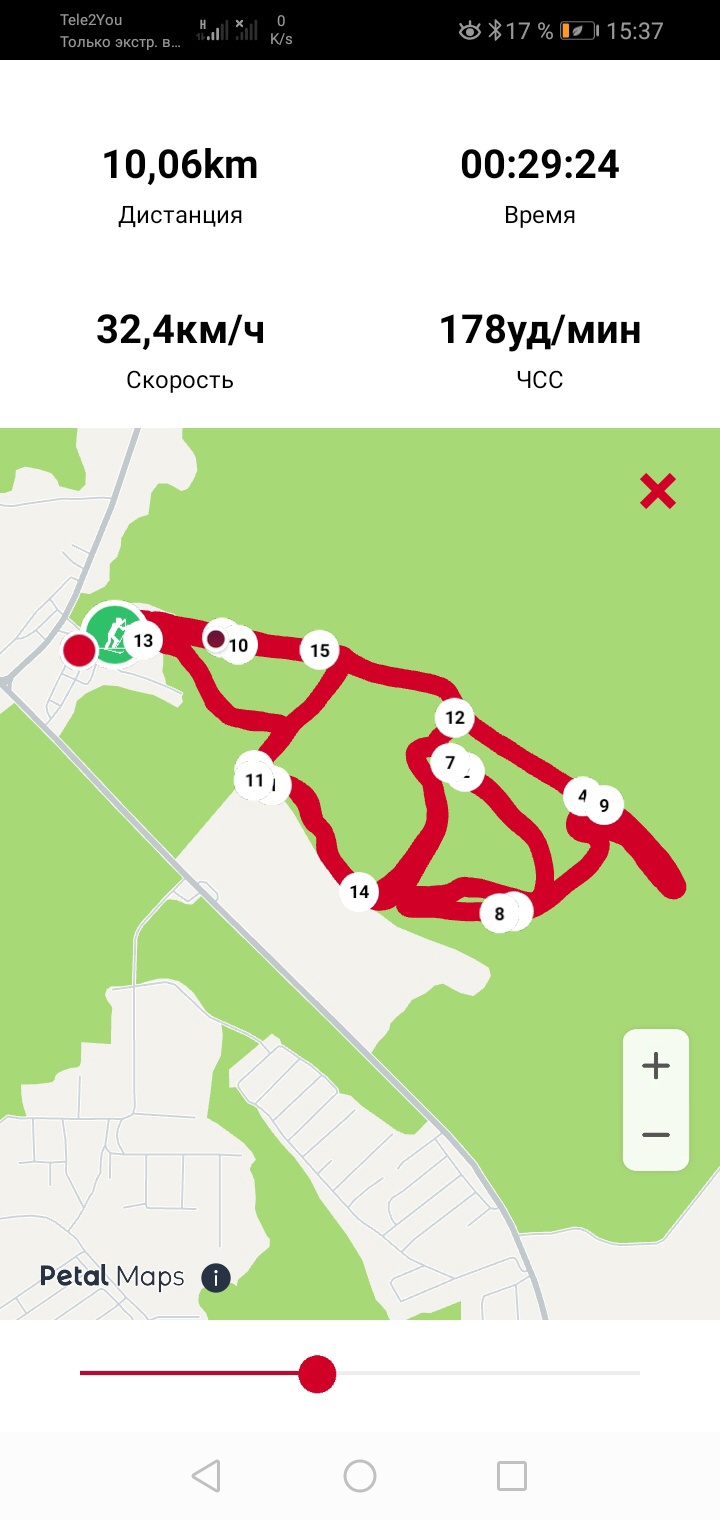Return to the home screen
The width and height of the screenshot is (720, 1520).
click(360, 1475)
